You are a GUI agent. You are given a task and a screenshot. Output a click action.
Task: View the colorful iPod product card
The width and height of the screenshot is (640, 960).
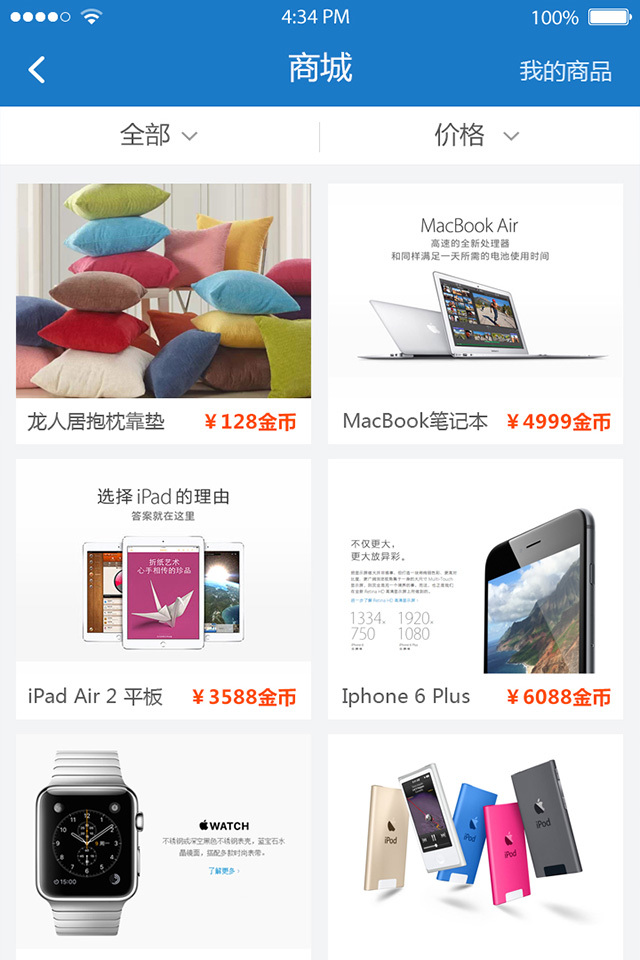[x=475, y=845]
